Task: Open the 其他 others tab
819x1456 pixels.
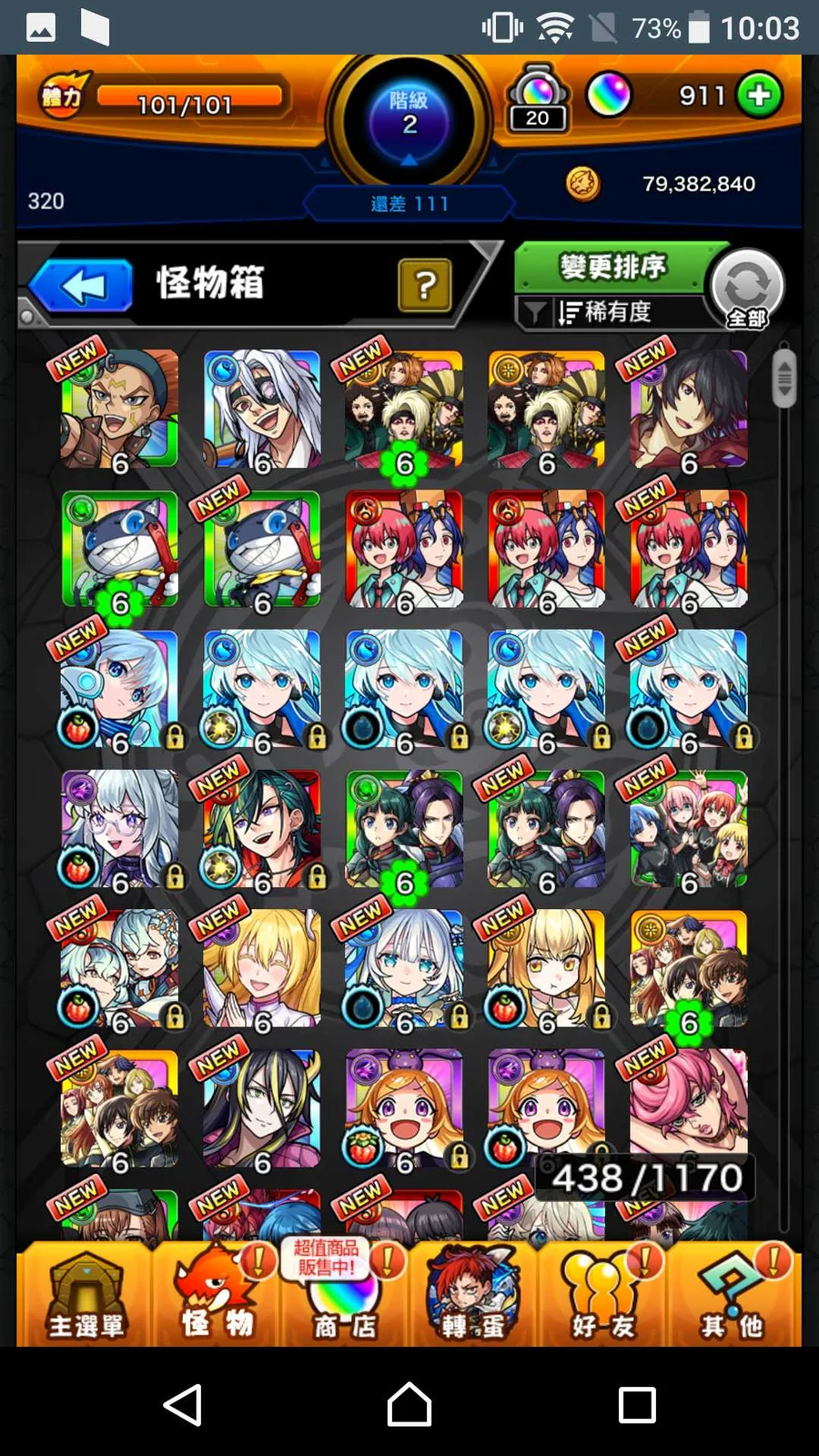Action: pyautogui.click(x=732, y=1294)
